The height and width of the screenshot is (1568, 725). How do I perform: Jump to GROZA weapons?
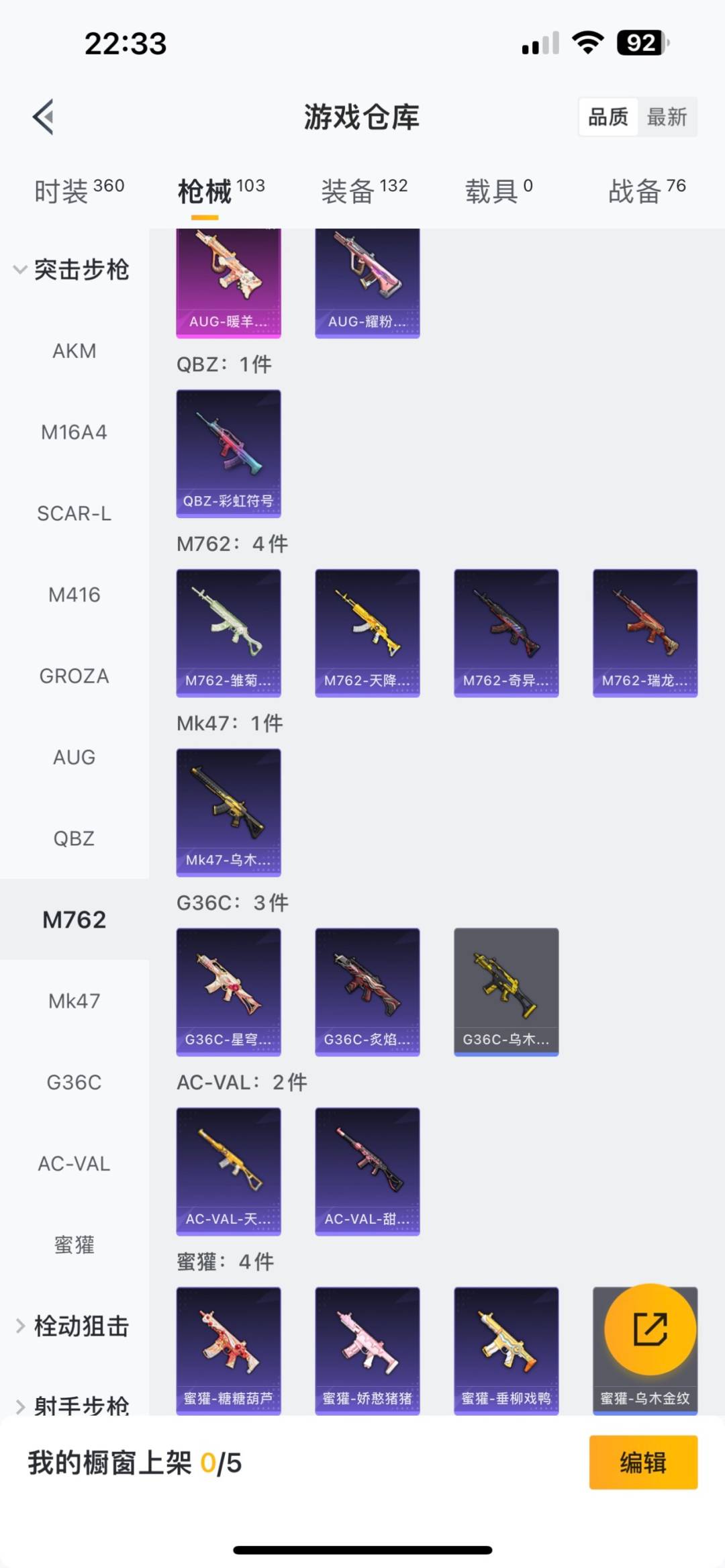pyautogui.click(x=74, y=676)
